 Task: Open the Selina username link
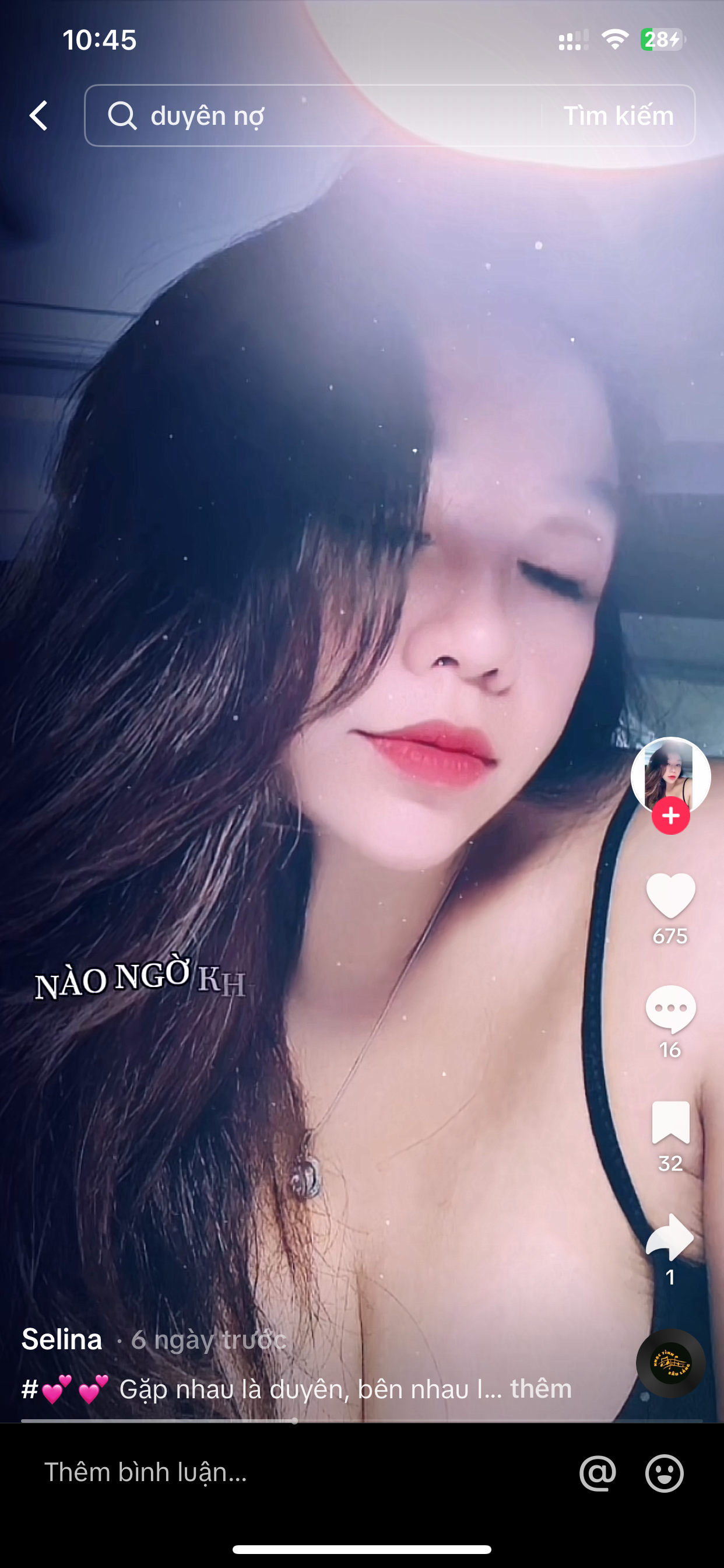tap(62, 1340)
